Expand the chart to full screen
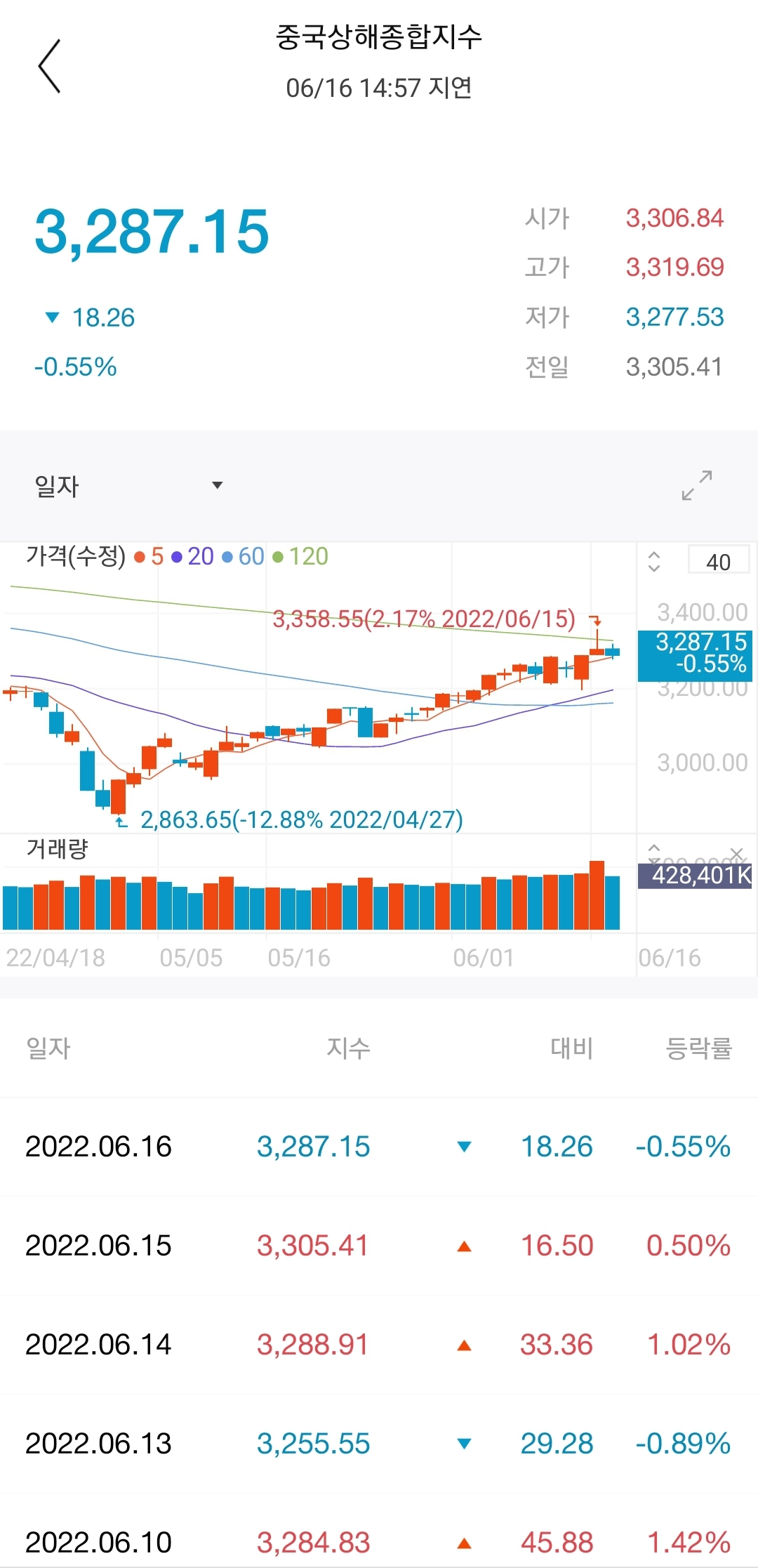Screen dimensions: 758x1568 point(697,485)
